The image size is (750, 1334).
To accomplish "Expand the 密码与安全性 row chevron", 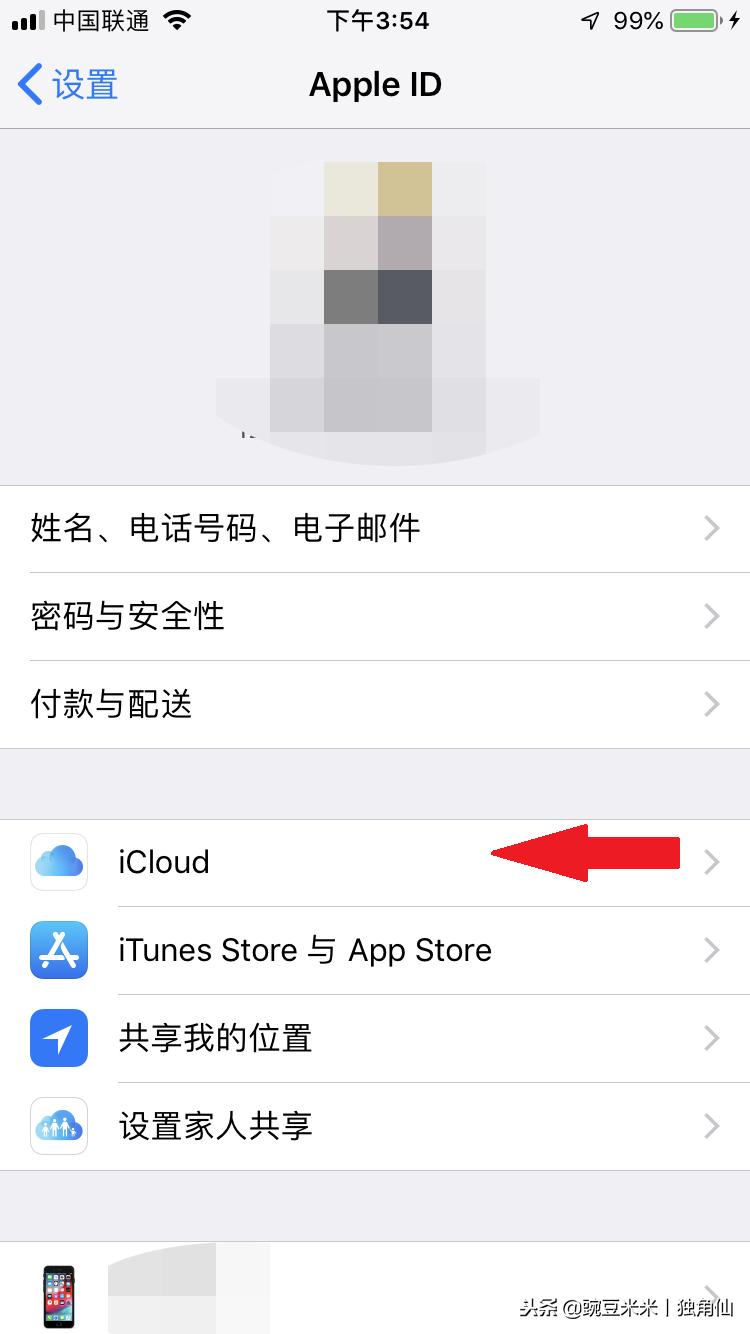I will [x=712, y=617].
